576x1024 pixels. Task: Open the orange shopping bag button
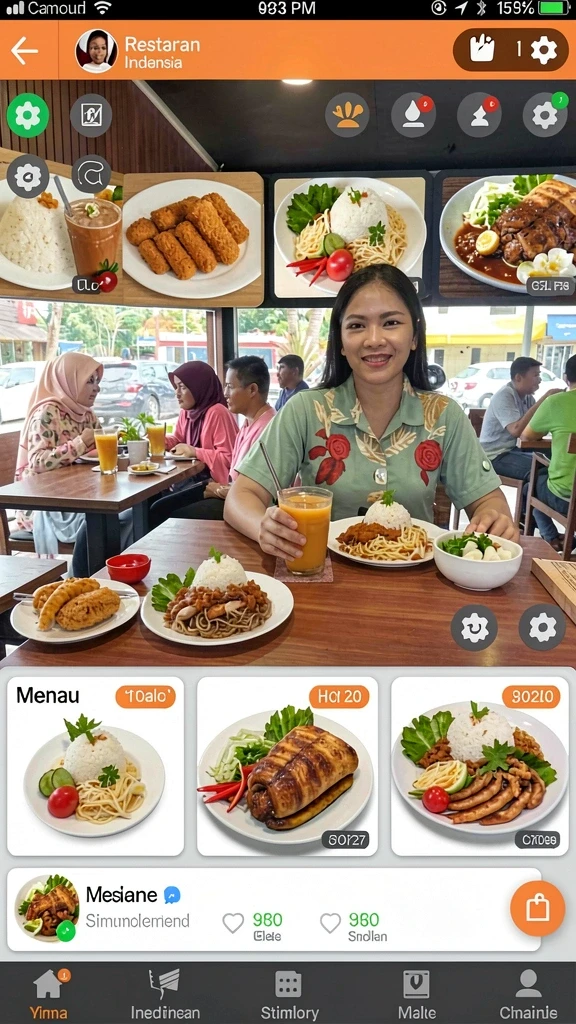click(537, 908)
